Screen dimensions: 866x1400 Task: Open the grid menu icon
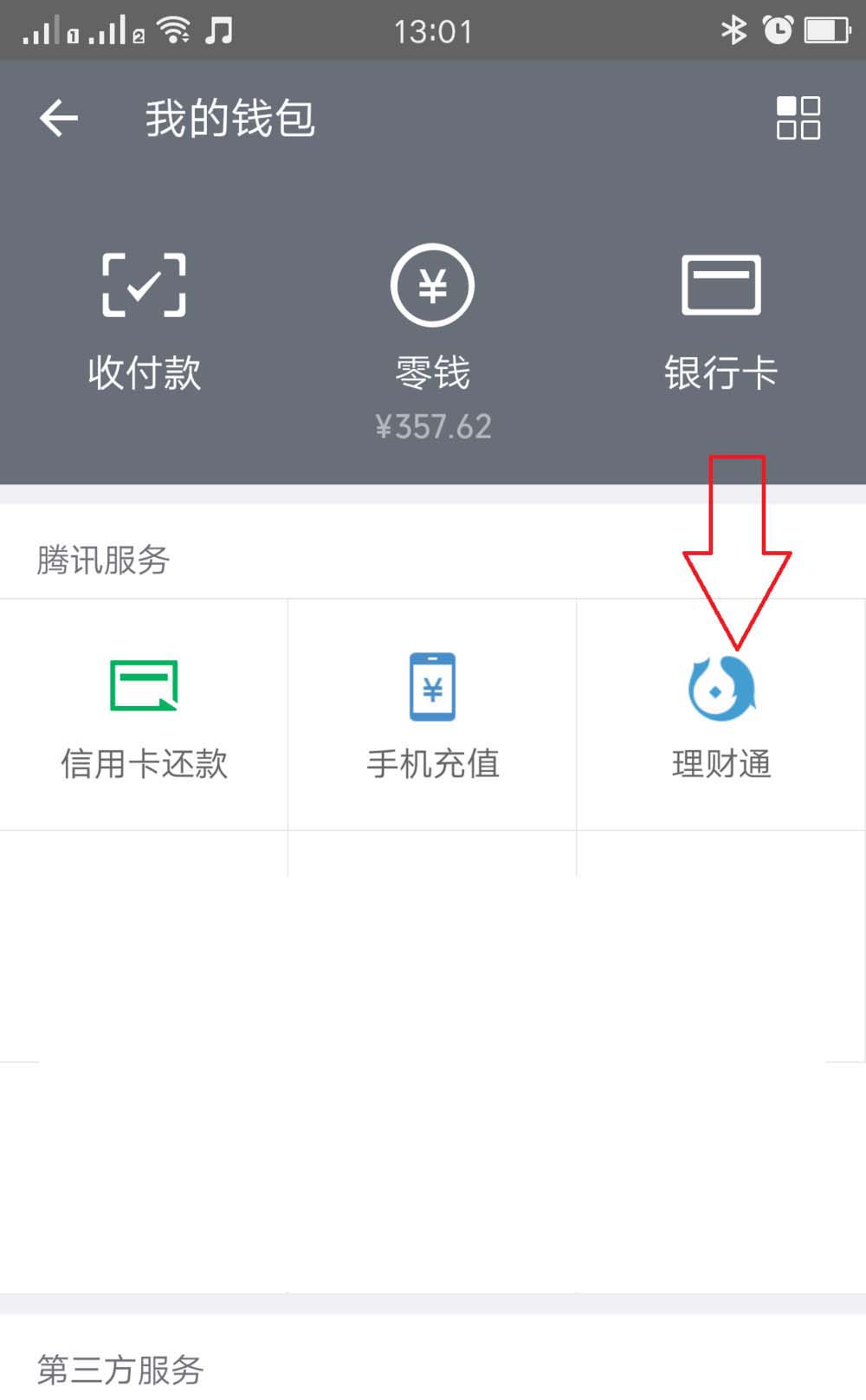tap(798, 118)
